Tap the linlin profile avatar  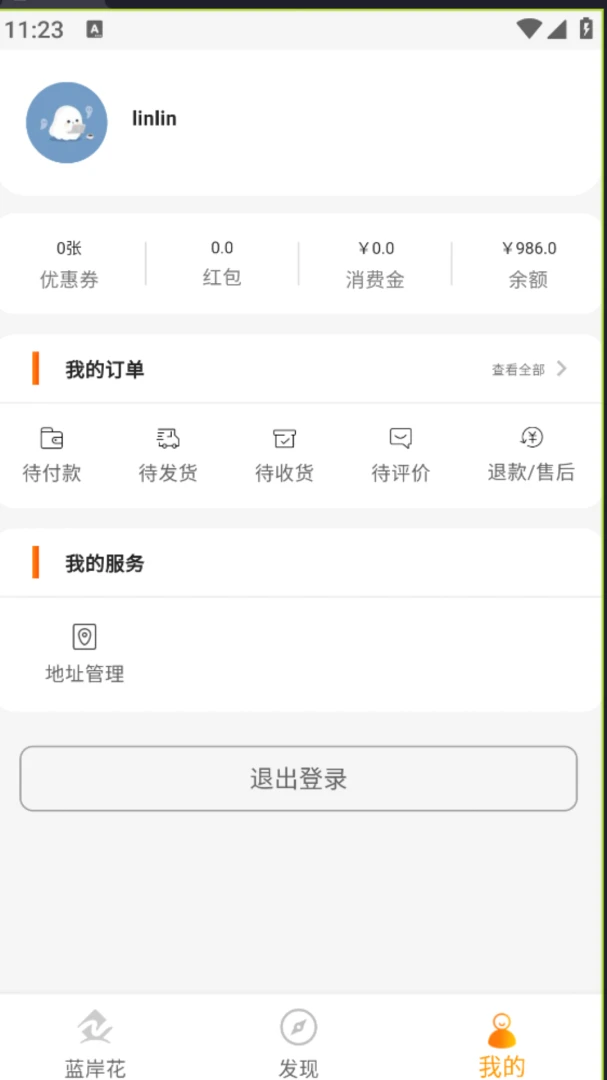[67, 123]
